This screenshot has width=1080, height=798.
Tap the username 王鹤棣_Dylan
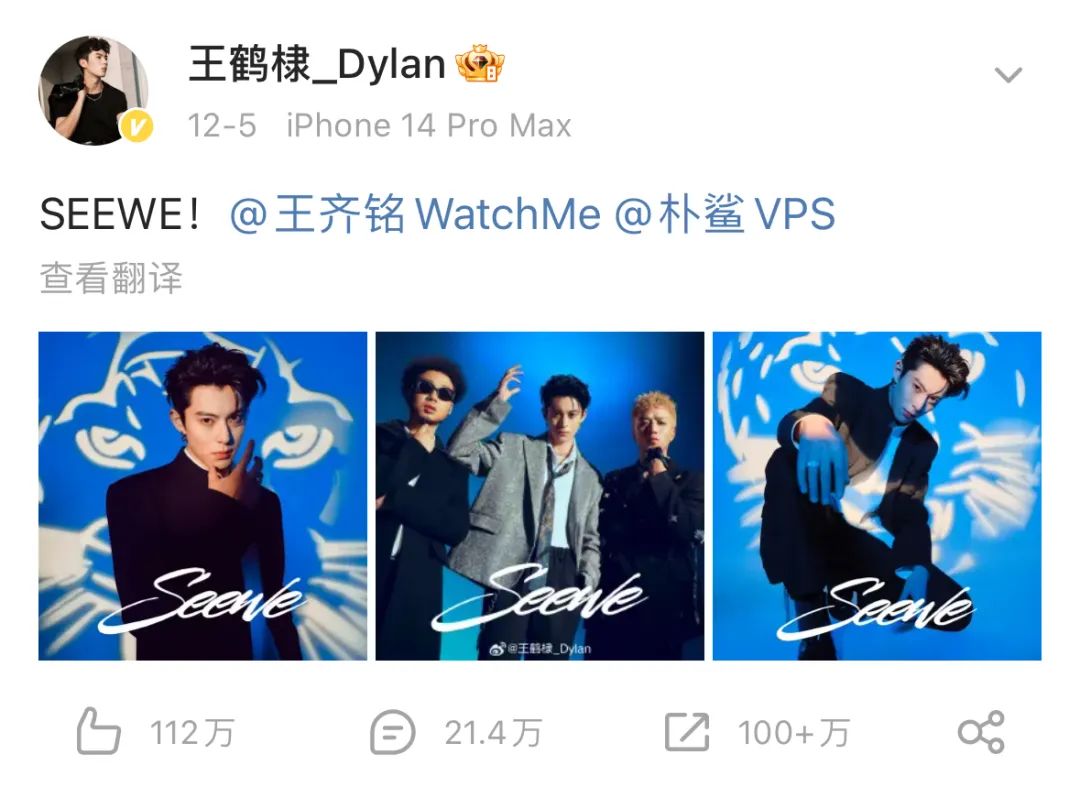(318, 65)
